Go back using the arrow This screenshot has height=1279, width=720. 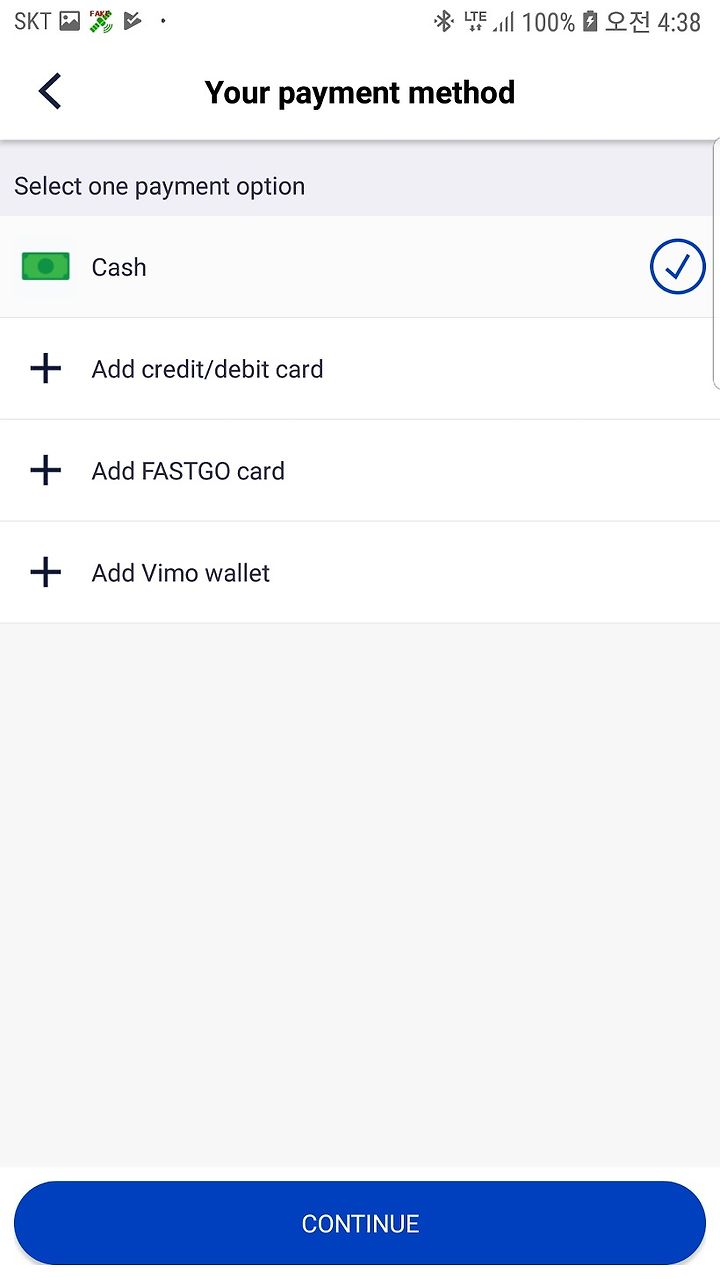coord(50,92)
